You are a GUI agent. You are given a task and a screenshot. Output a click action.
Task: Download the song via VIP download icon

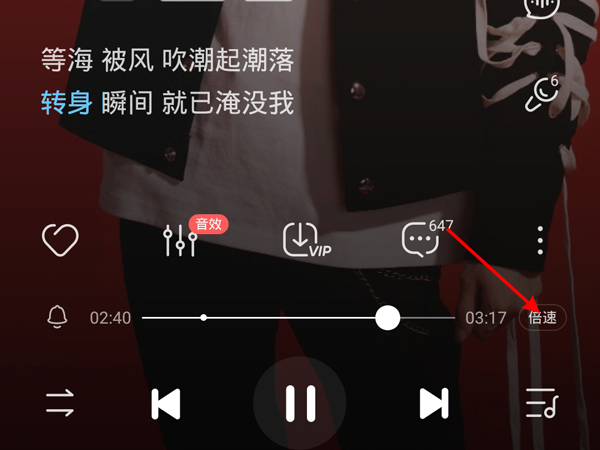pos(303,240)
